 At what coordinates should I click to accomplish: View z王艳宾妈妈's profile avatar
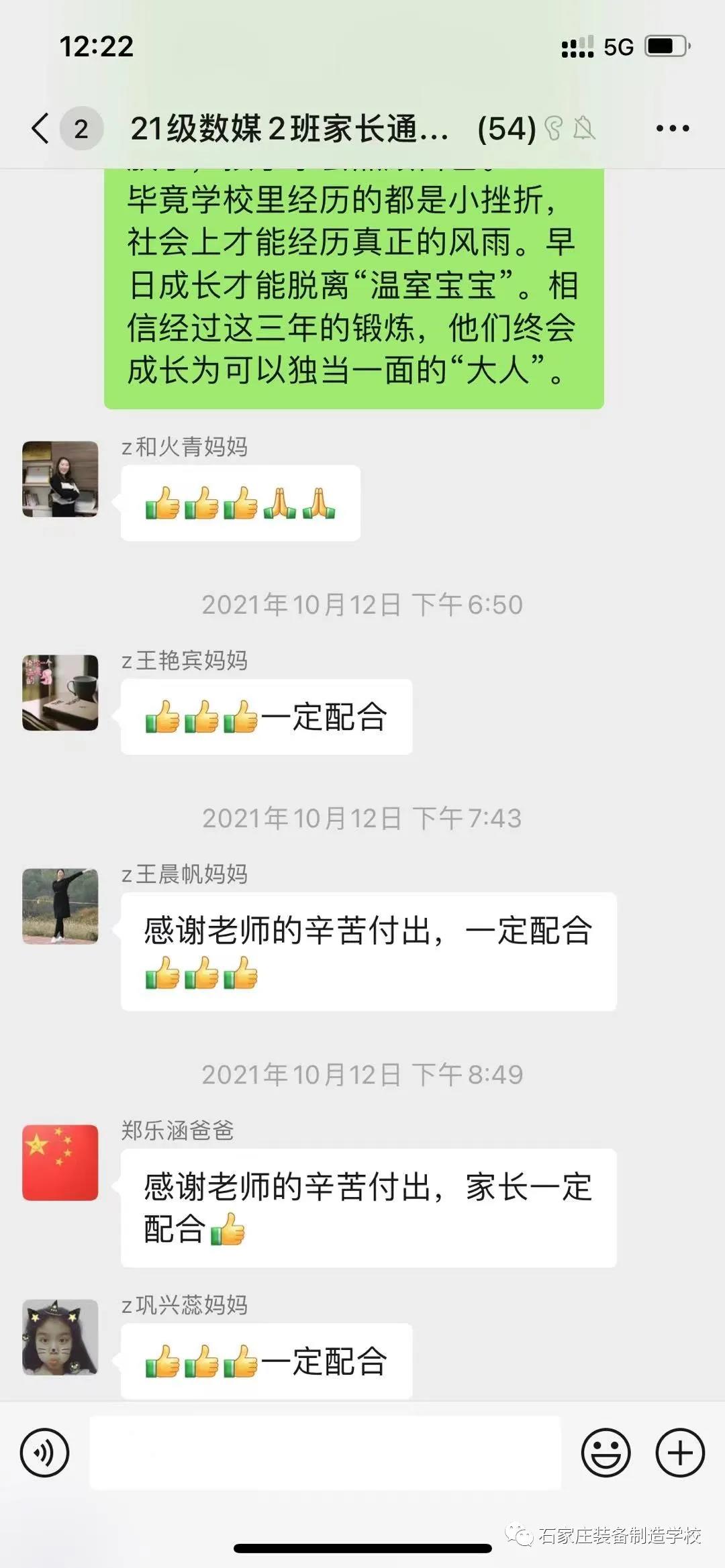click(60, 692)
